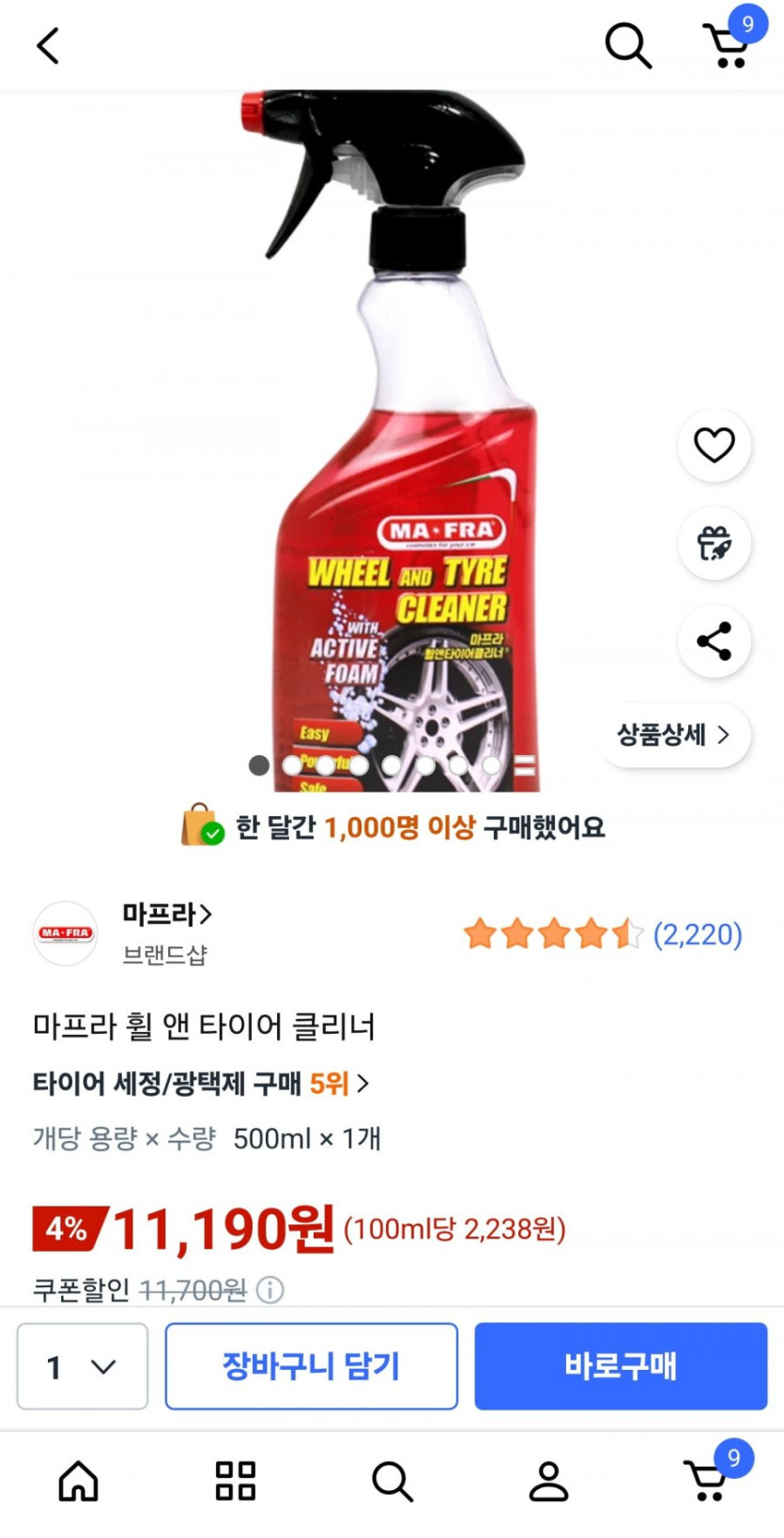784x1538 pixels.
Task: Open the cart tab in bottom navigation
Action: (x=709, y=1478)
